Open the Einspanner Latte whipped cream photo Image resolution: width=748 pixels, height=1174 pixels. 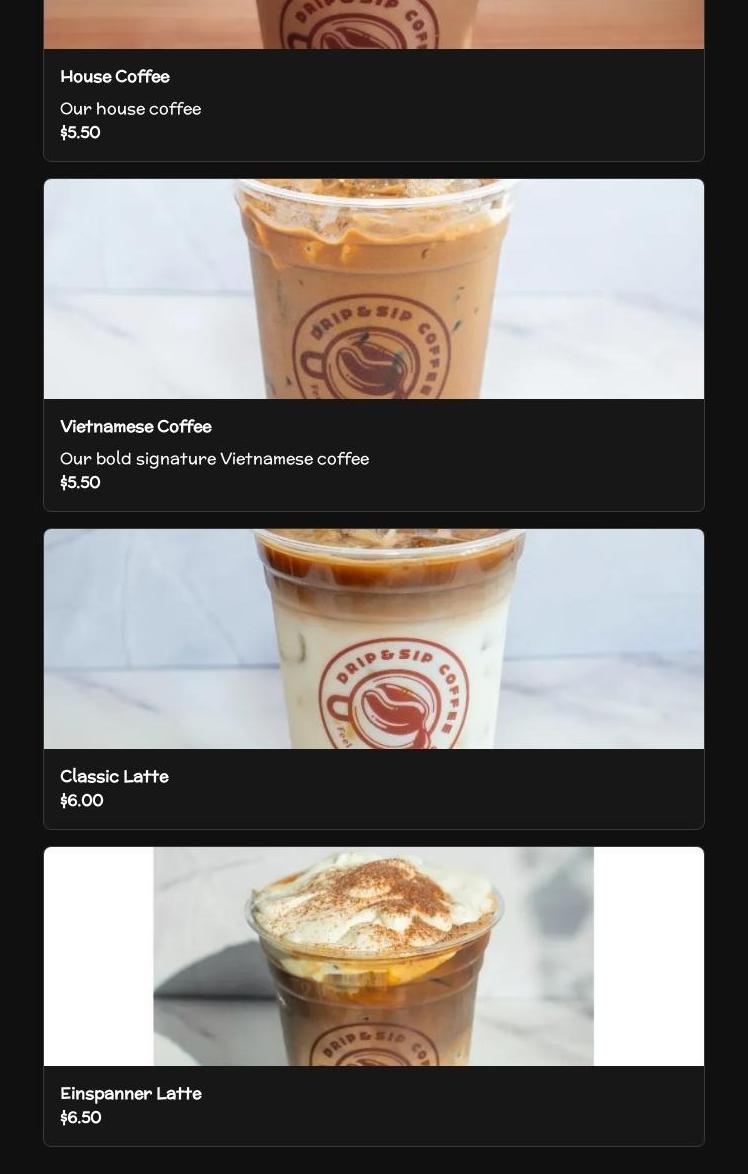pos(374,955)
